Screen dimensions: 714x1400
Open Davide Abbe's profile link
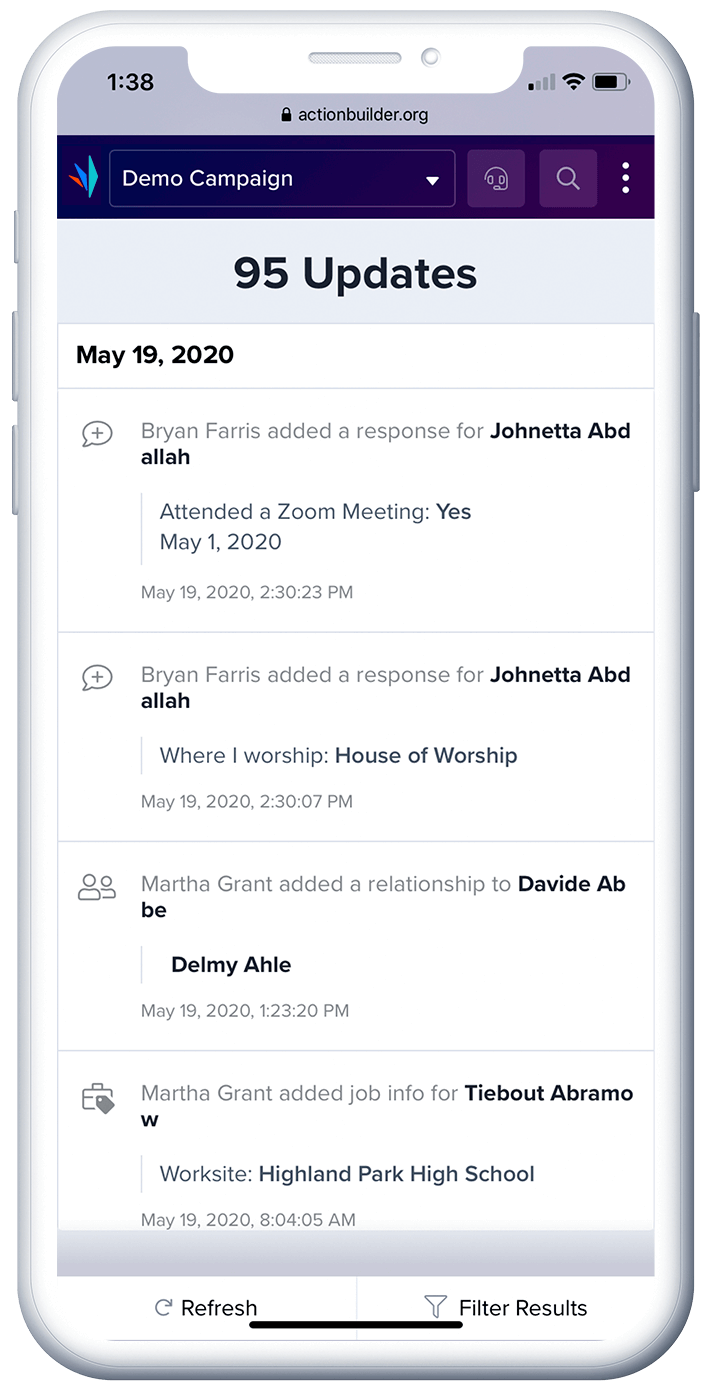click(571, 885)
